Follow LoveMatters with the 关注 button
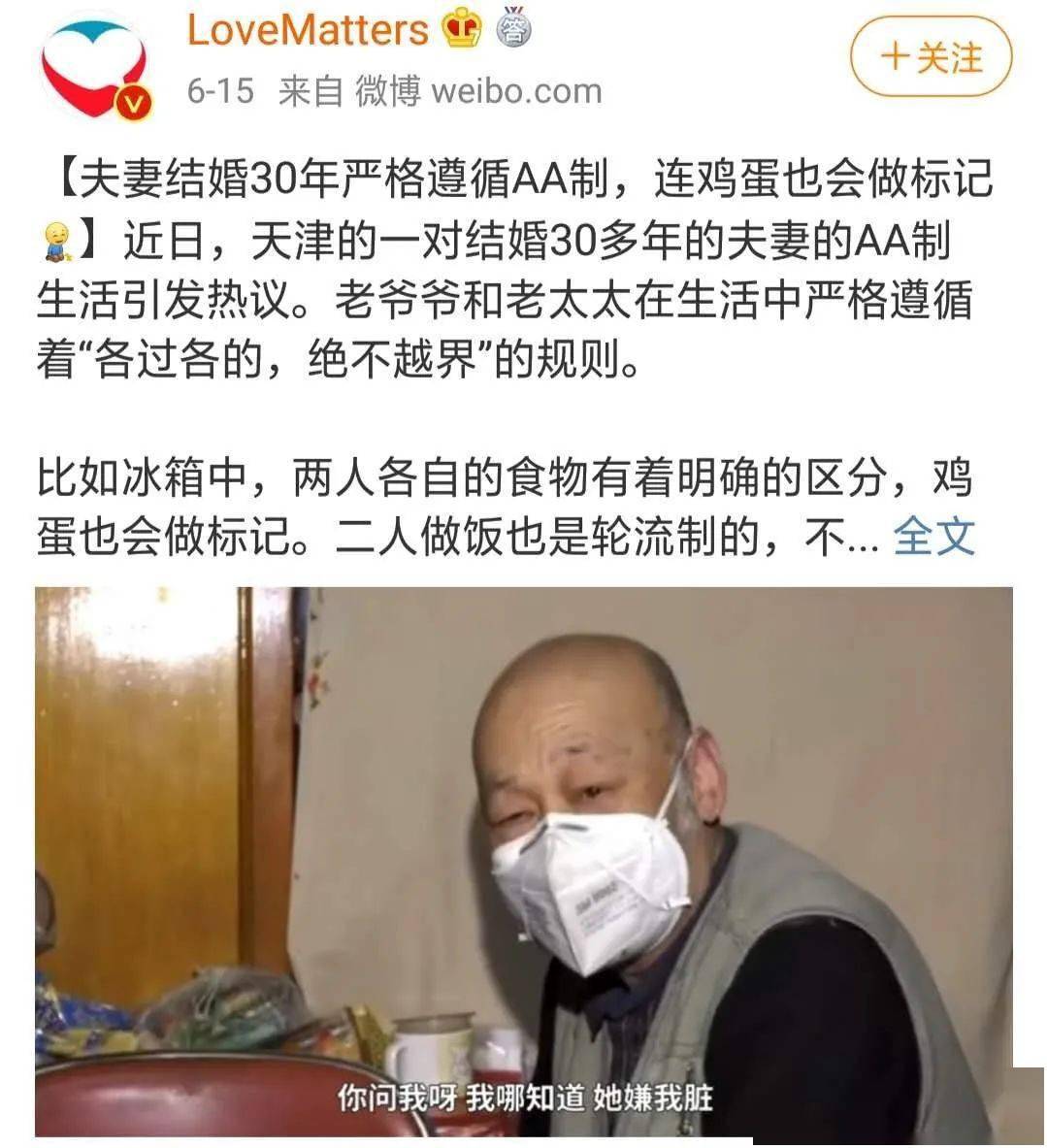This screenshot has height=1148, width=1047. [931, 57]
